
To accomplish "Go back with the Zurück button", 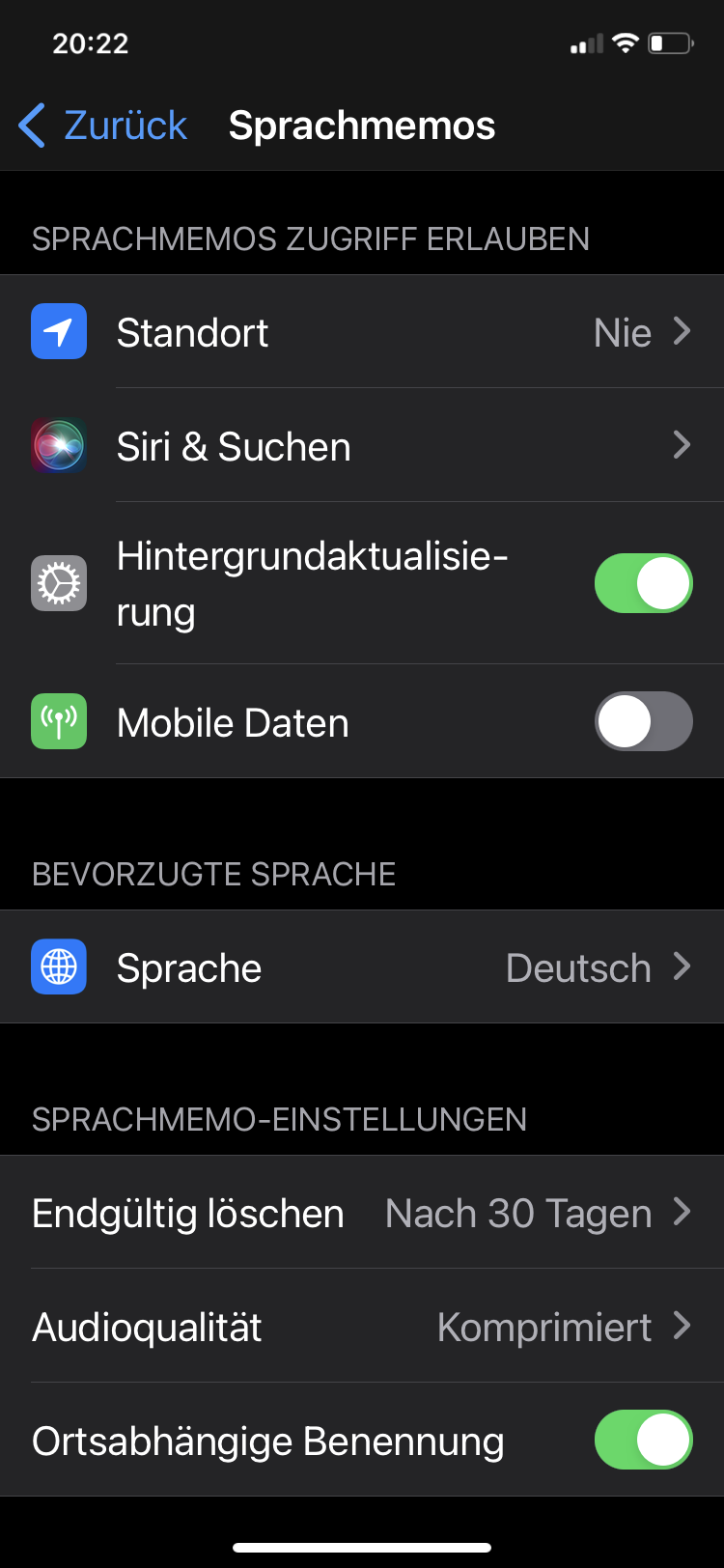I will coord(104,126).
